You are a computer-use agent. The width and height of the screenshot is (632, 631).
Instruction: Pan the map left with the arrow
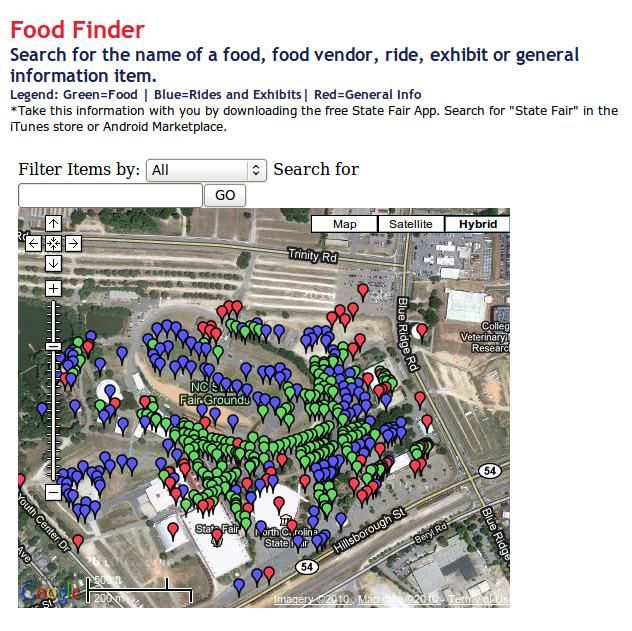click(34, 243)
